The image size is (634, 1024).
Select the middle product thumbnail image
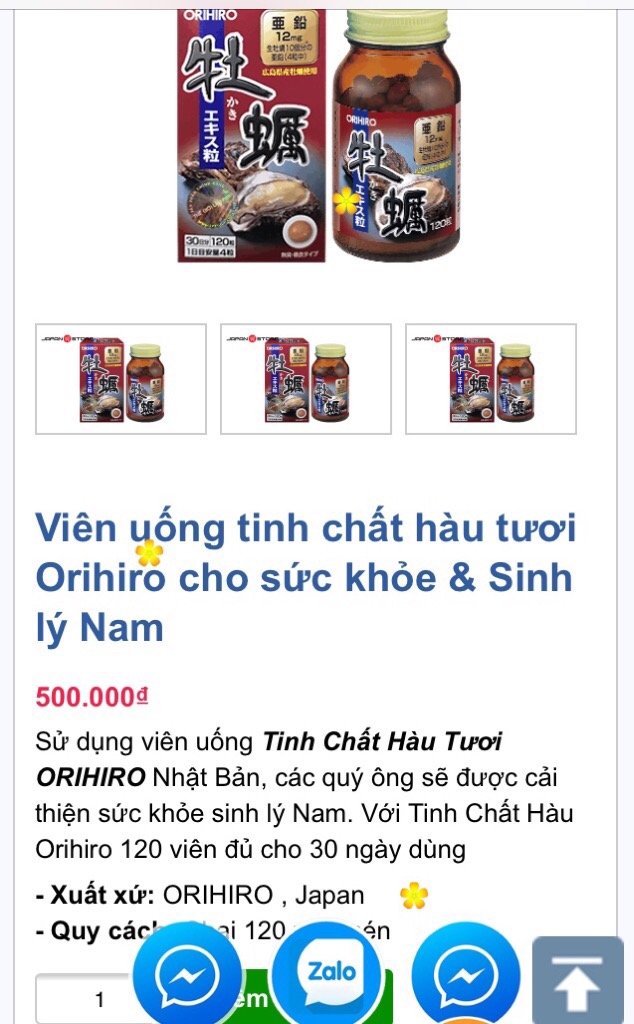pos(306,379)
